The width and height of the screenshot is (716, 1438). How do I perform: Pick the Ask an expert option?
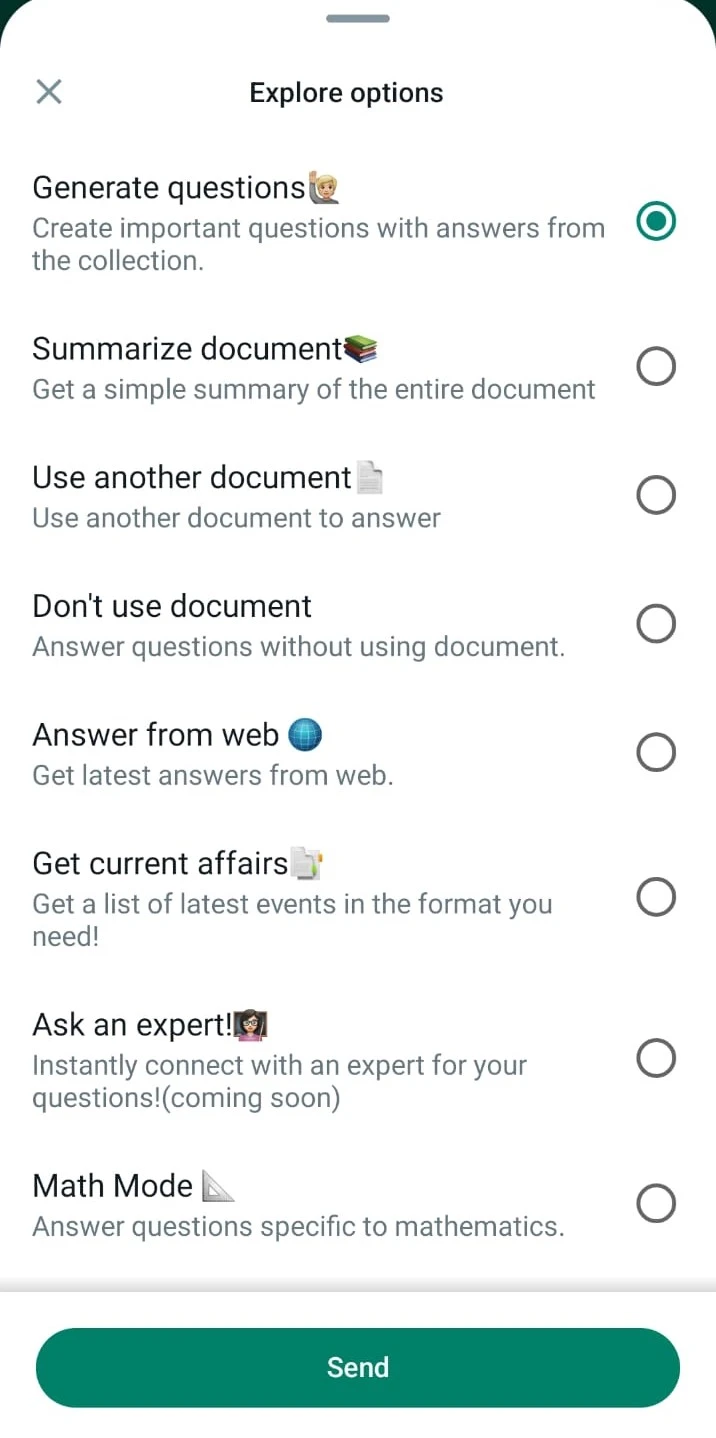pos(655,1058)
